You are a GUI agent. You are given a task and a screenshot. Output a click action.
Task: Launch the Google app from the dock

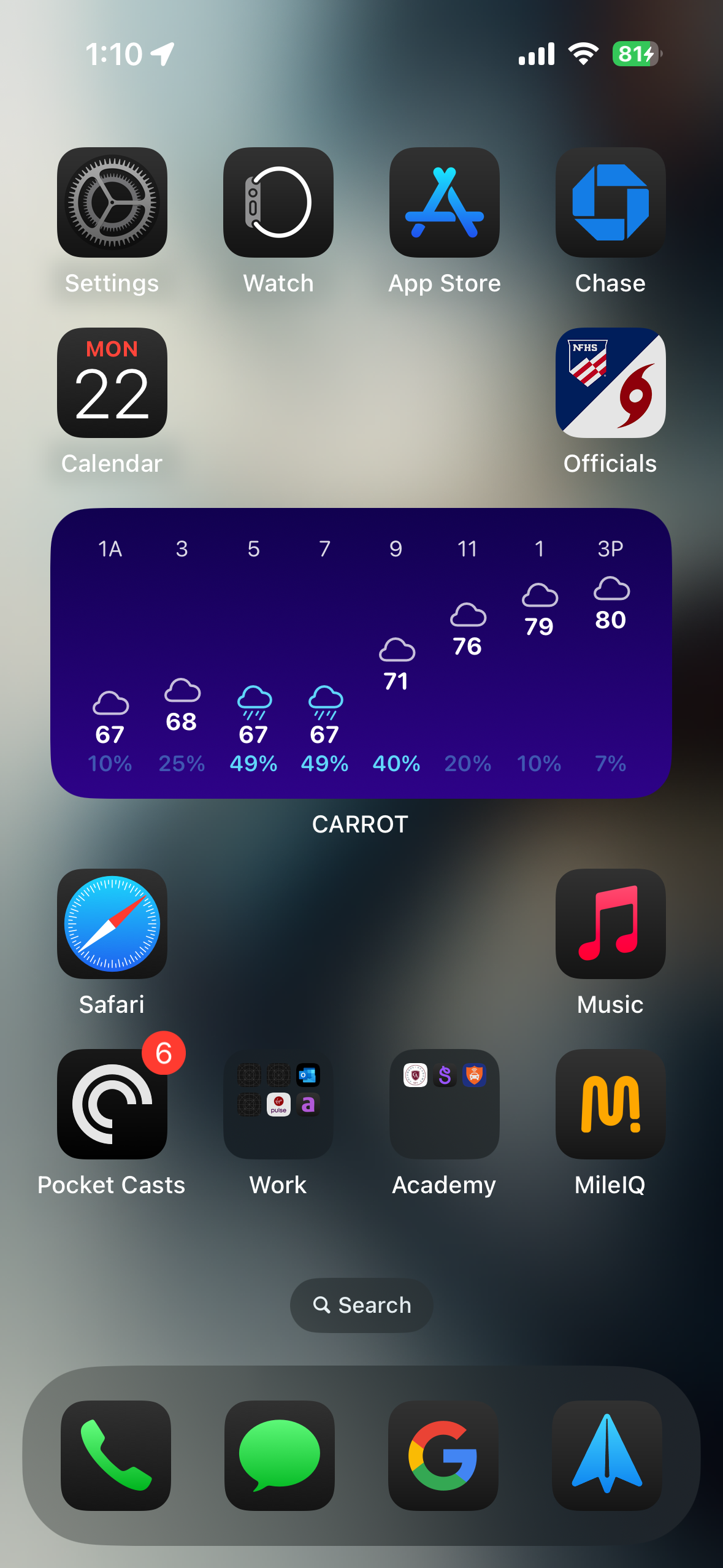click(443, 1455)
